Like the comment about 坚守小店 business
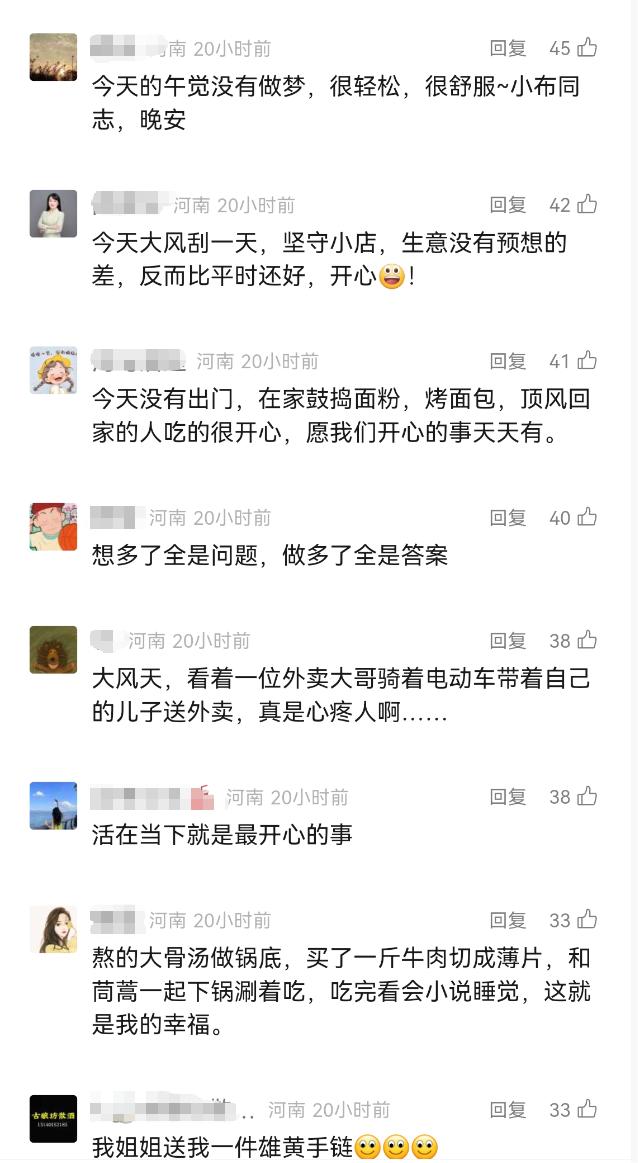This screenshot has width=638, height=1163. click(x=586, y=205)
